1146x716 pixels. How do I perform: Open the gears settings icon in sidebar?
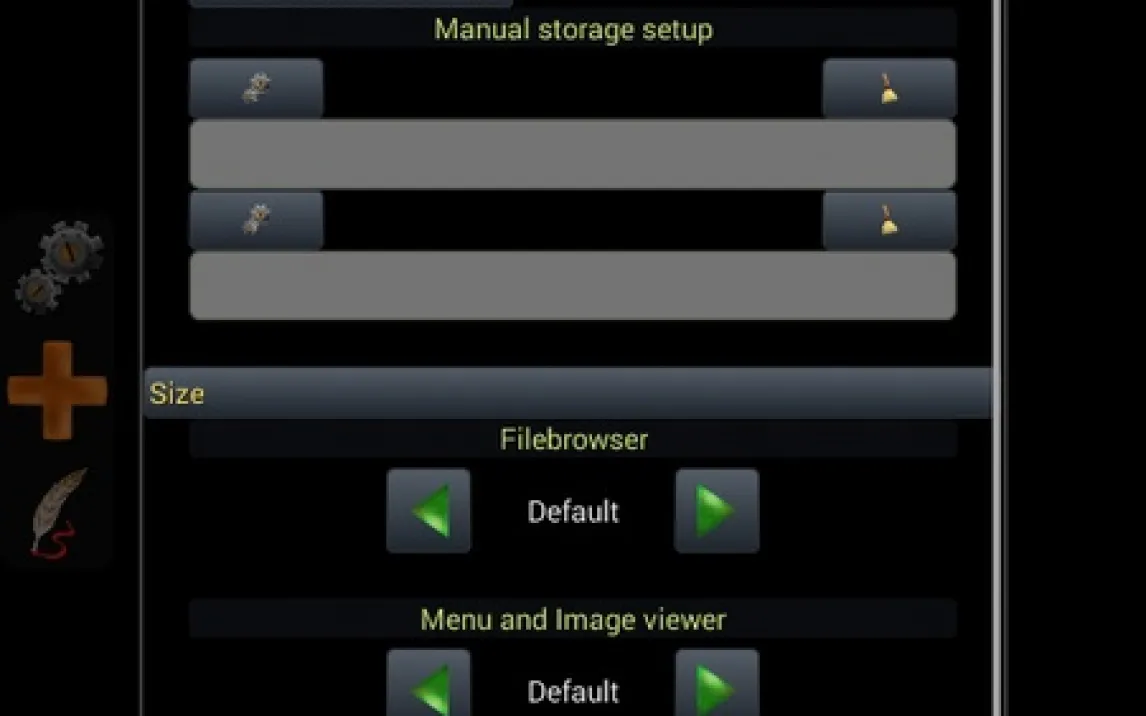(x=59, y=266)
